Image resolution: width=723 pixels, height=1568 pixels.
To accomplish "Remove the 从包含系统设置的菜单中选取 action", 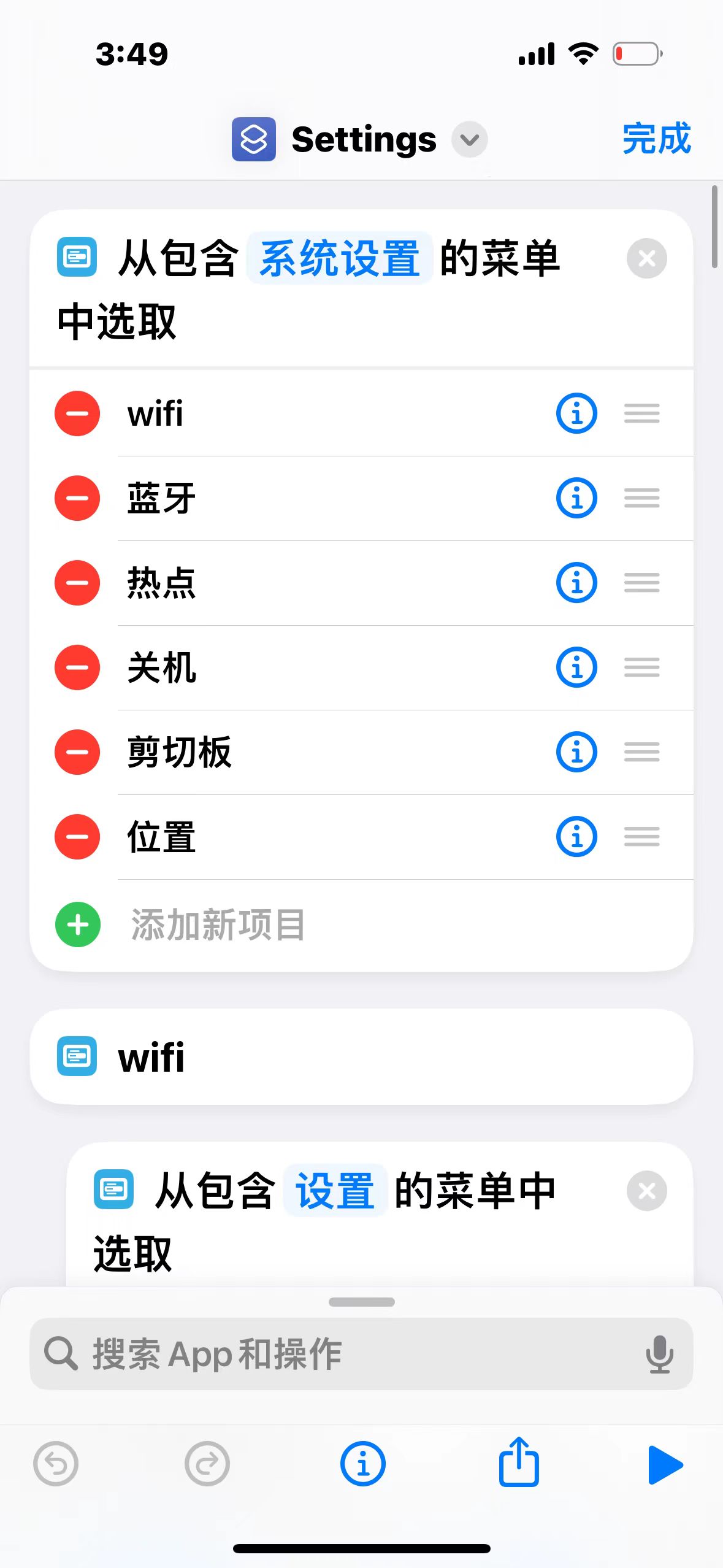I will click(646, 258).
